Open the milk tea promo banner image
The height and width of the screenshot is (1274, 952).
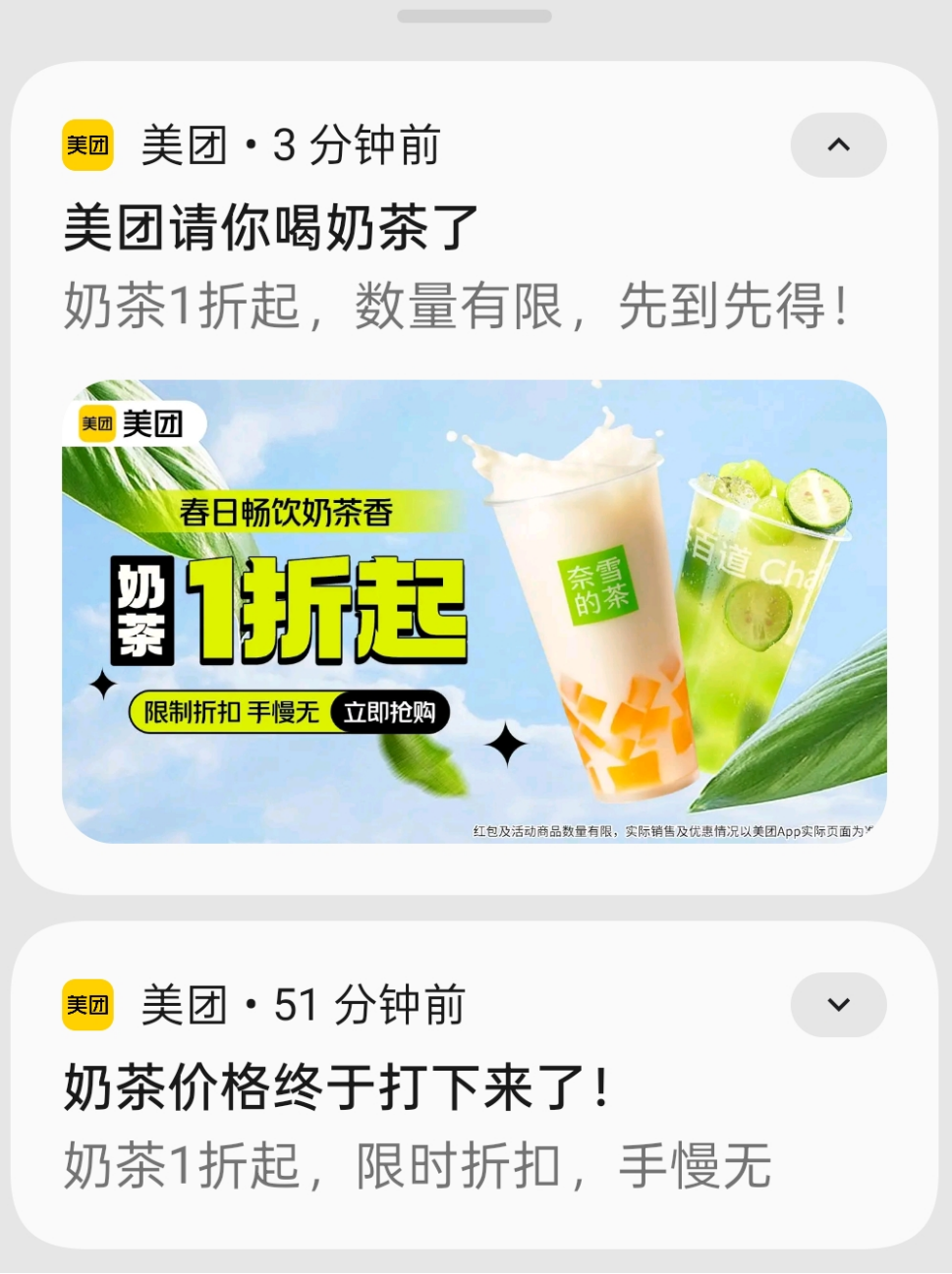coord(474,611)
